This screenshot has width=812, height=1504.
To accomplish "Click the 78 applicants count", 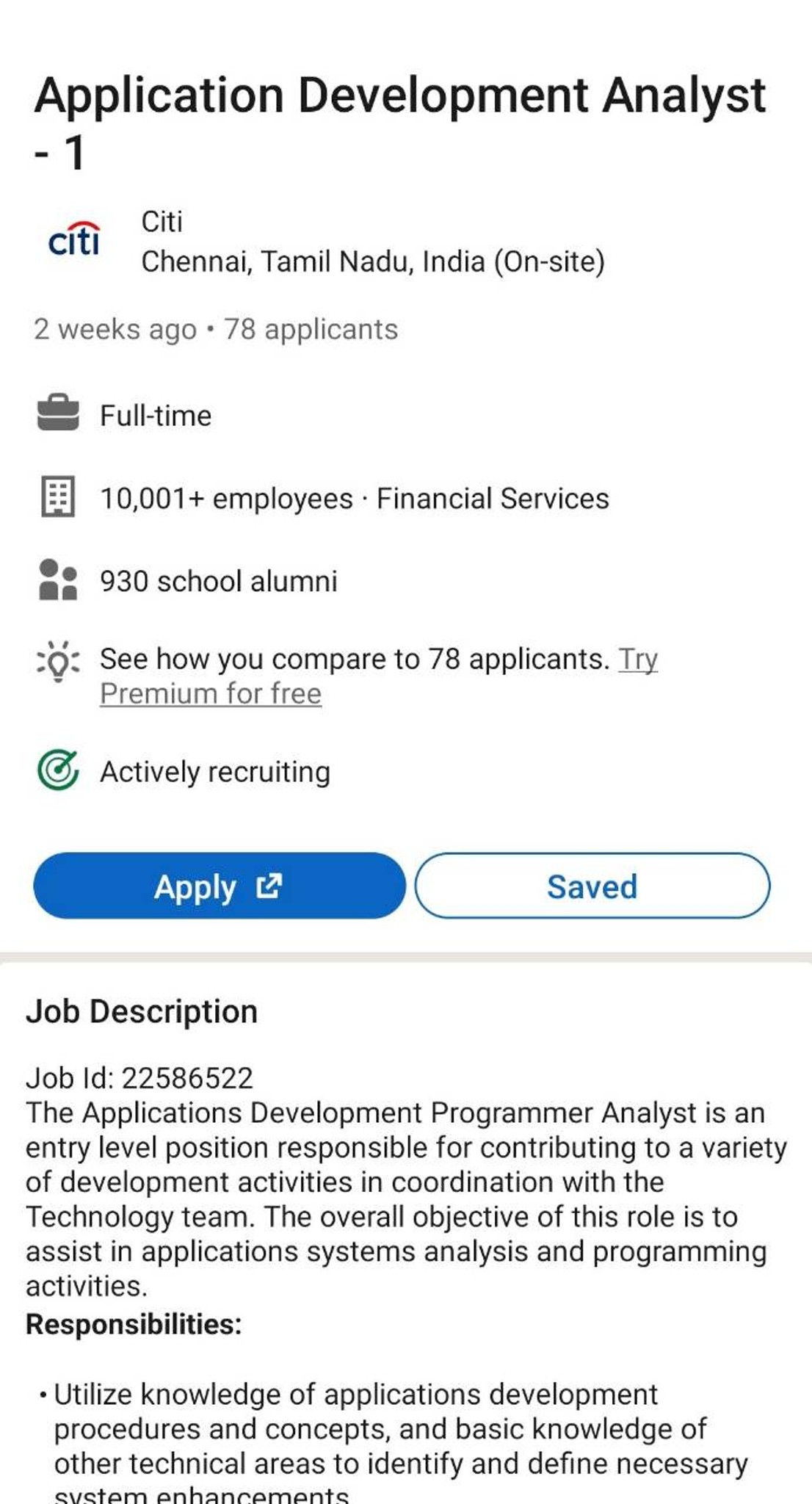I will (x=311, y=329).
